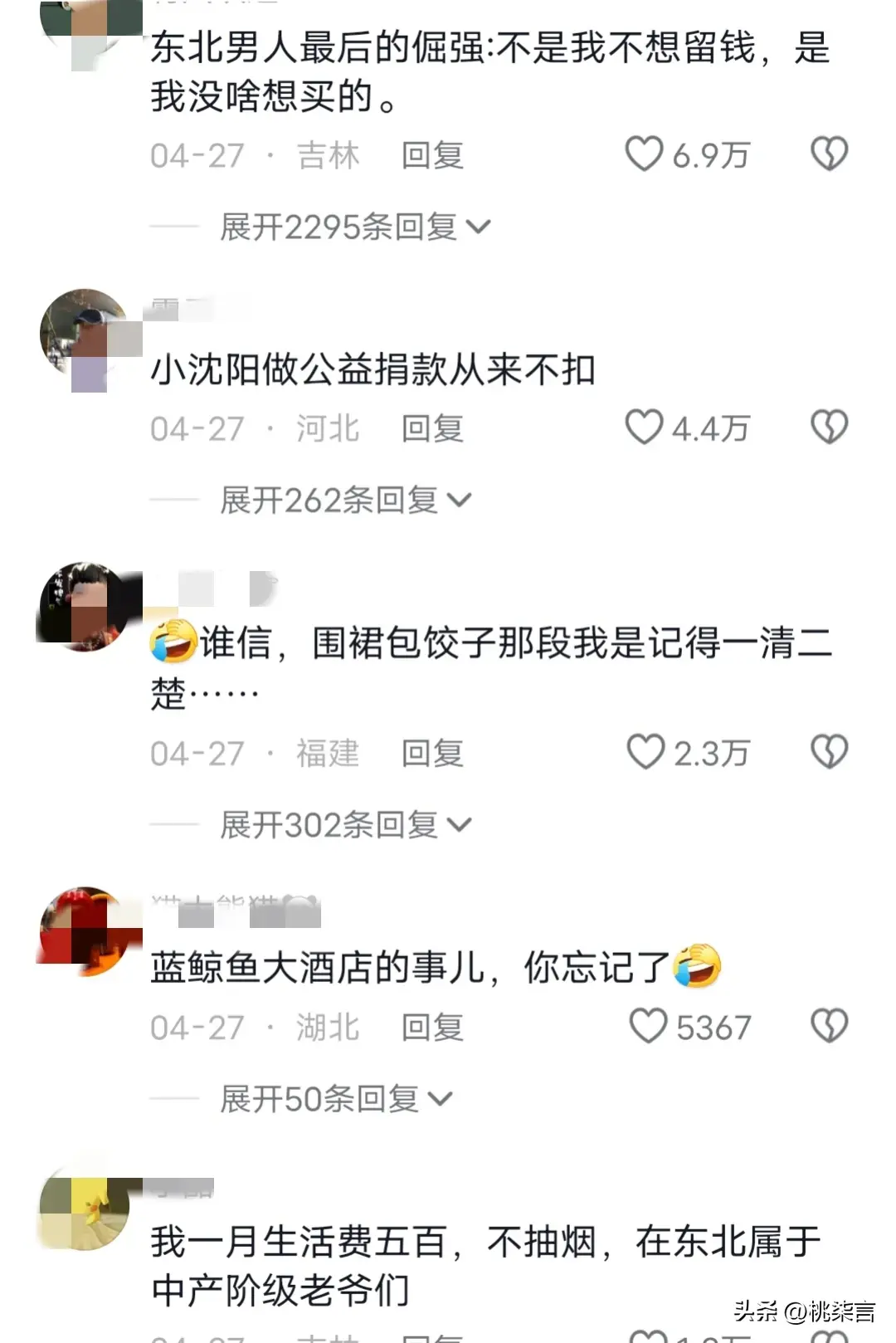Image resolution: width=896 pixels, height=1343 pixels.
Task: Expand the 302 replies
Action: (x=345, y=824)
